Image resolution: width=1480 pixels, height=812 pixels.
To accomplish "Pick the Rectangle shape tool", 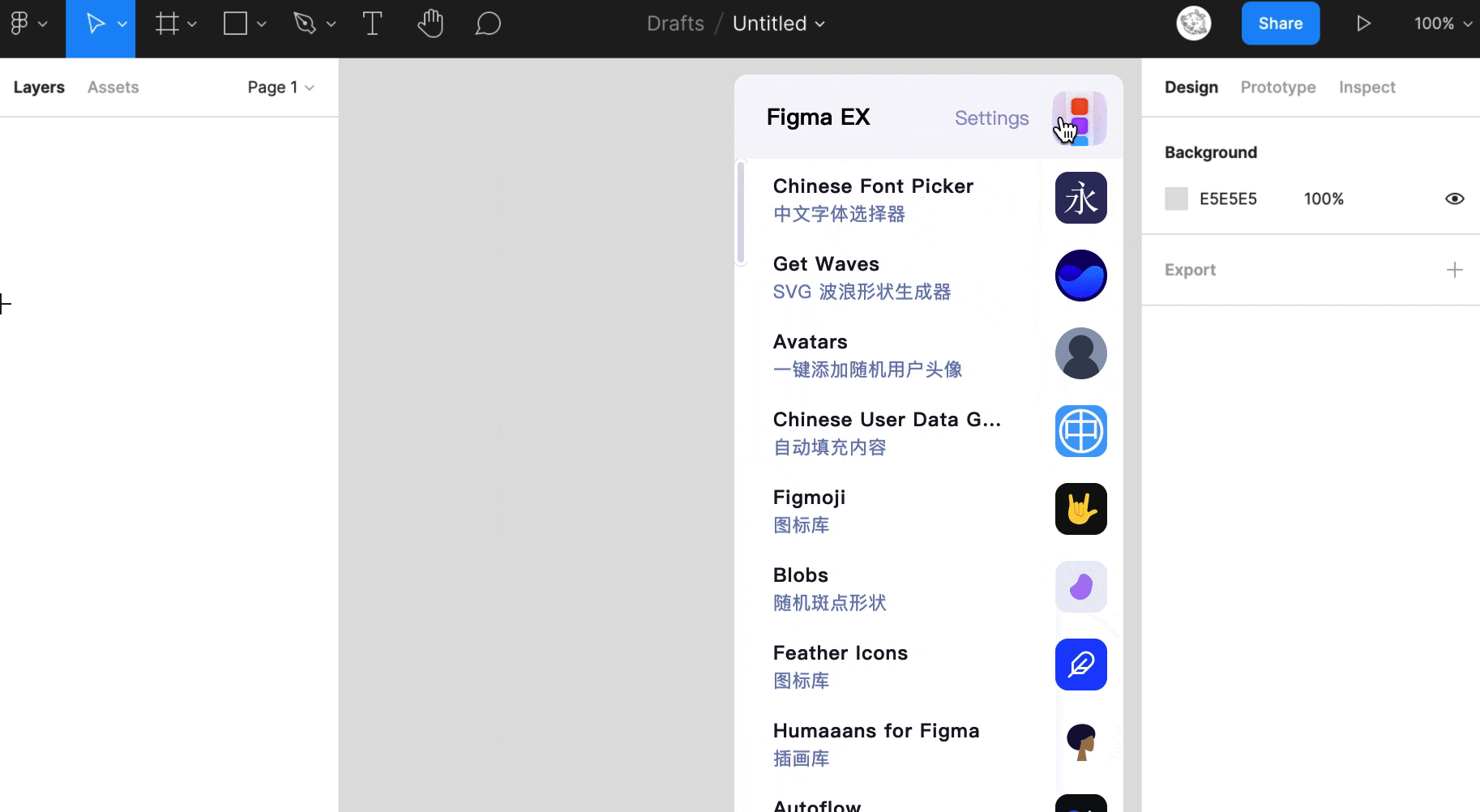I will (235, 24).
